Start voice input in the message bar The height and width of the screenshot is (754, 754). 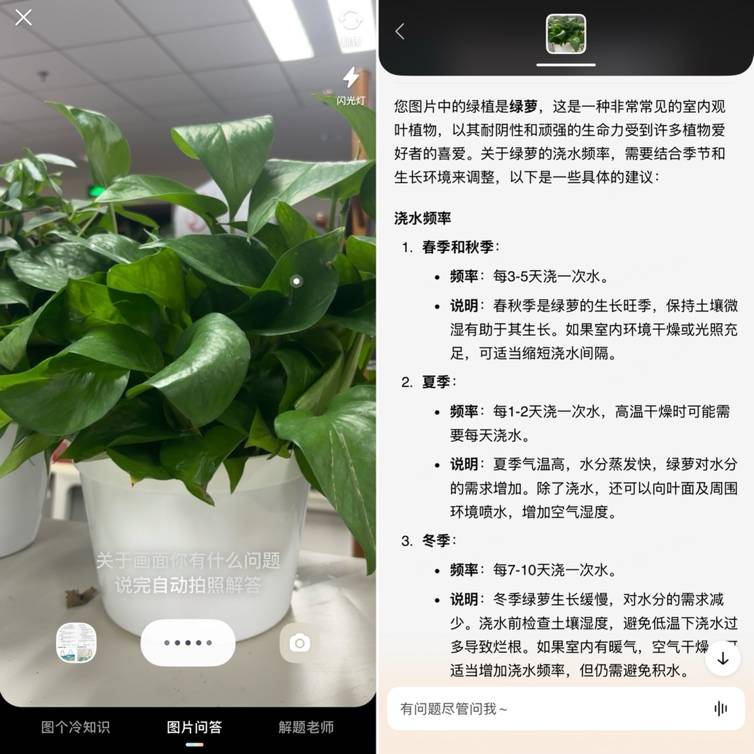pyautogui.click(x=720, y=708)
